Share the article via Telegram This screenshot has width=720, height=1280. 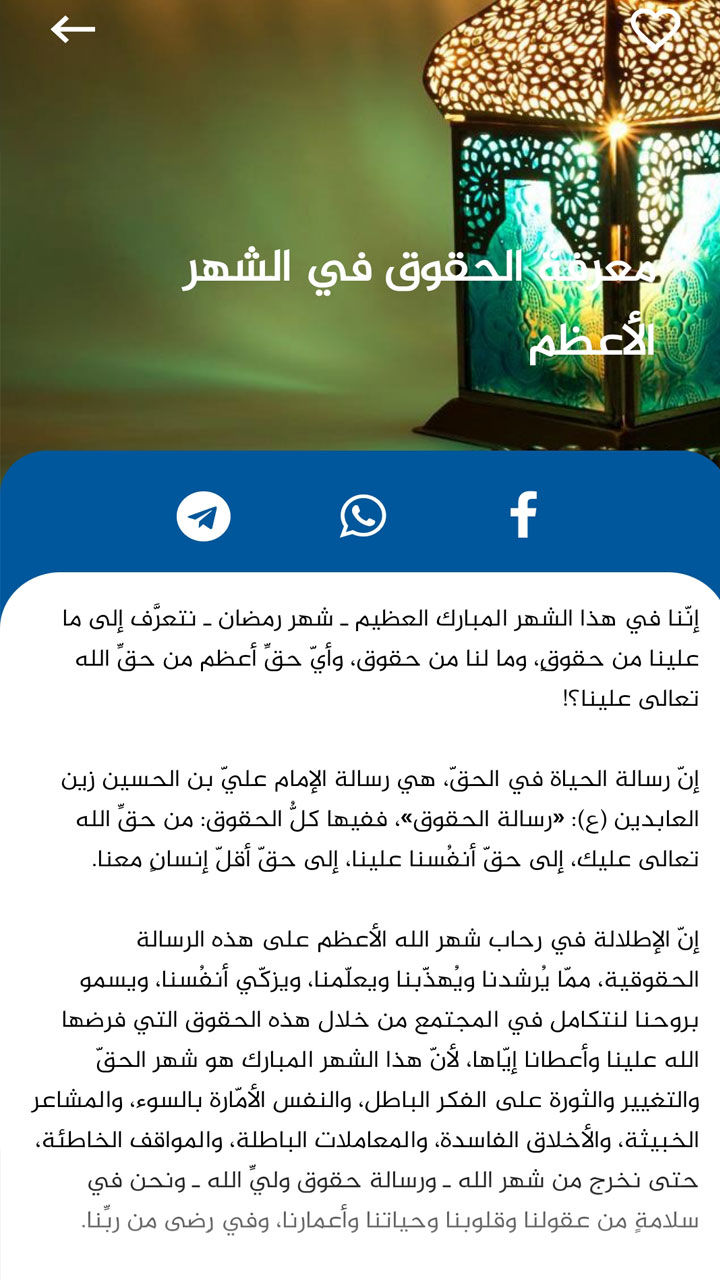click(204, 517)
